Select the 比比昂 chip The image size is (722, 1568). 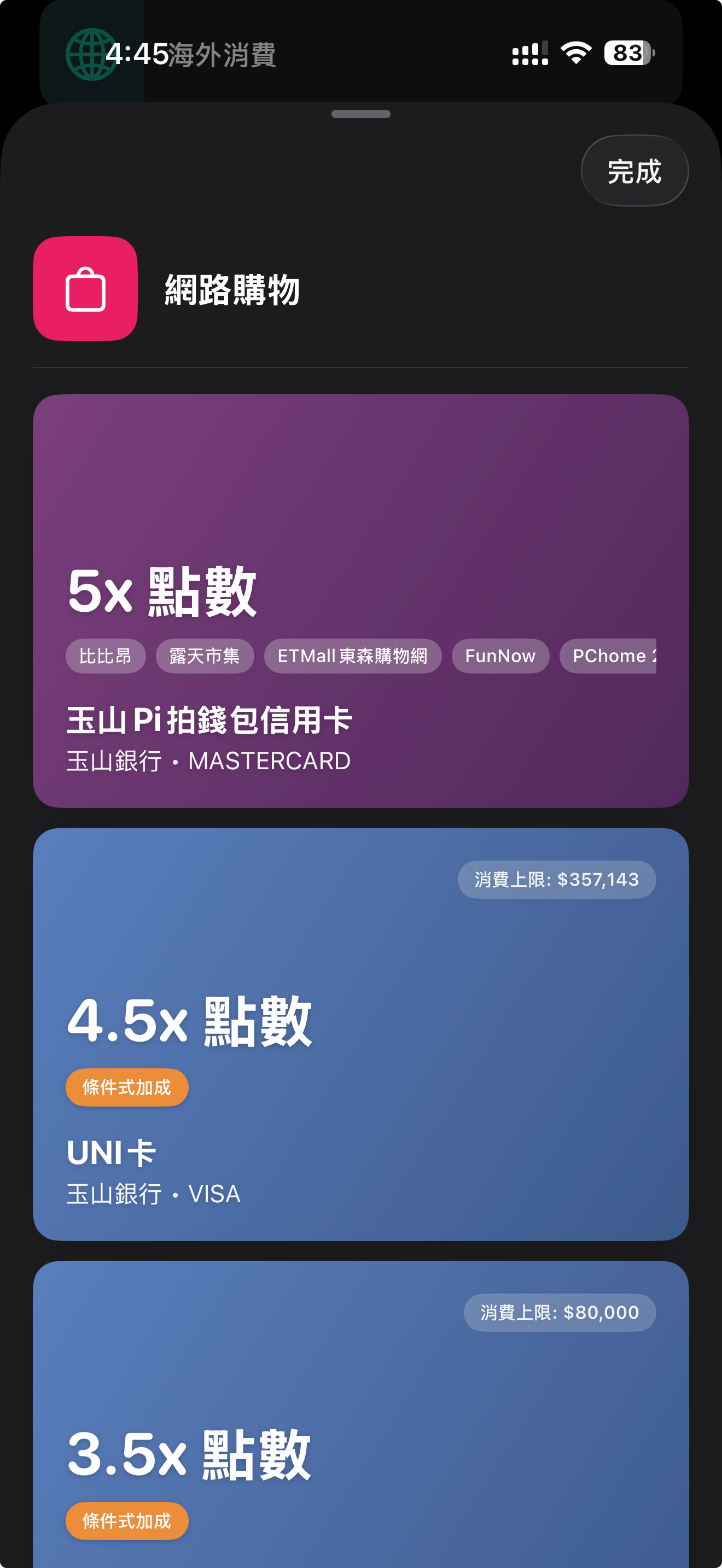click(106, 656)
